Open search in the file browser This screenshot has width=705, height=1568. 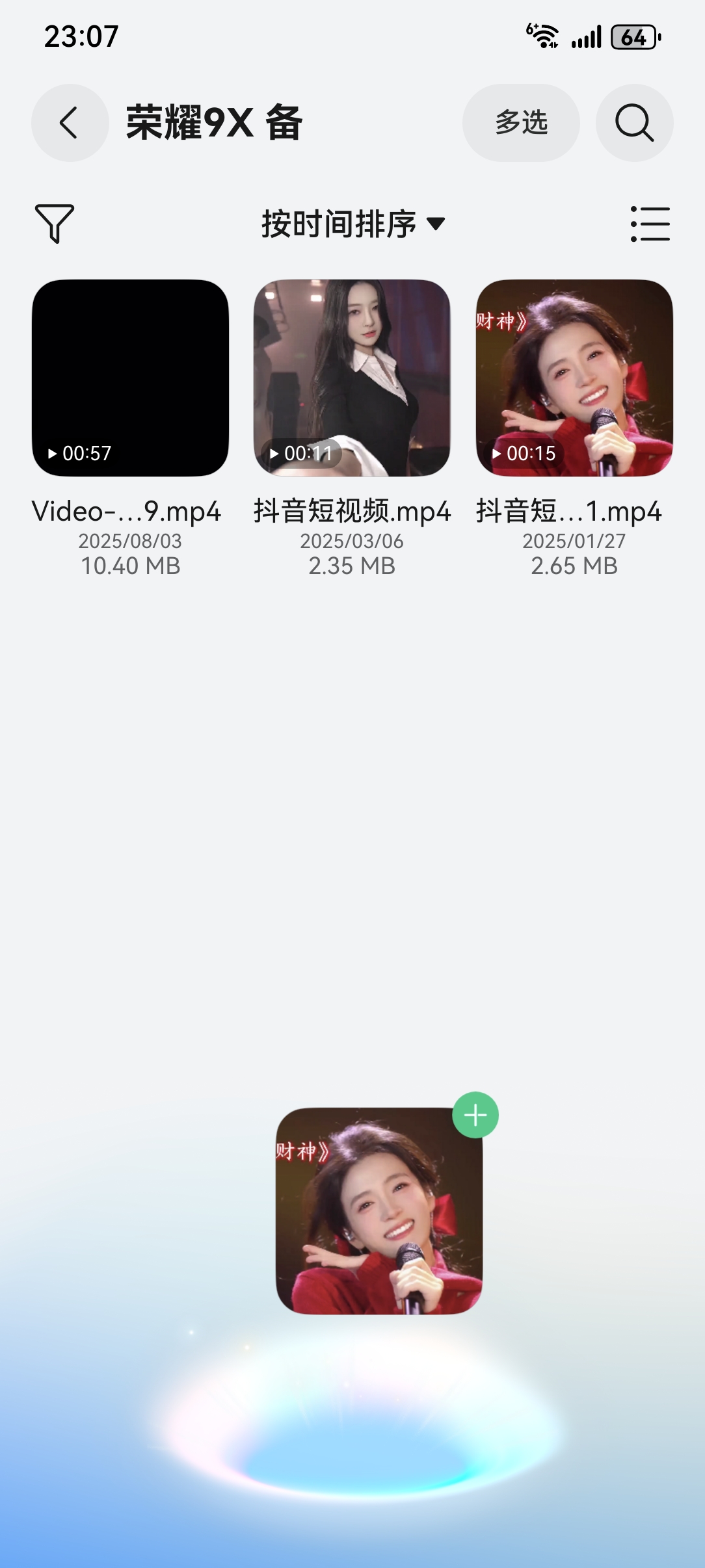[633, 122]
